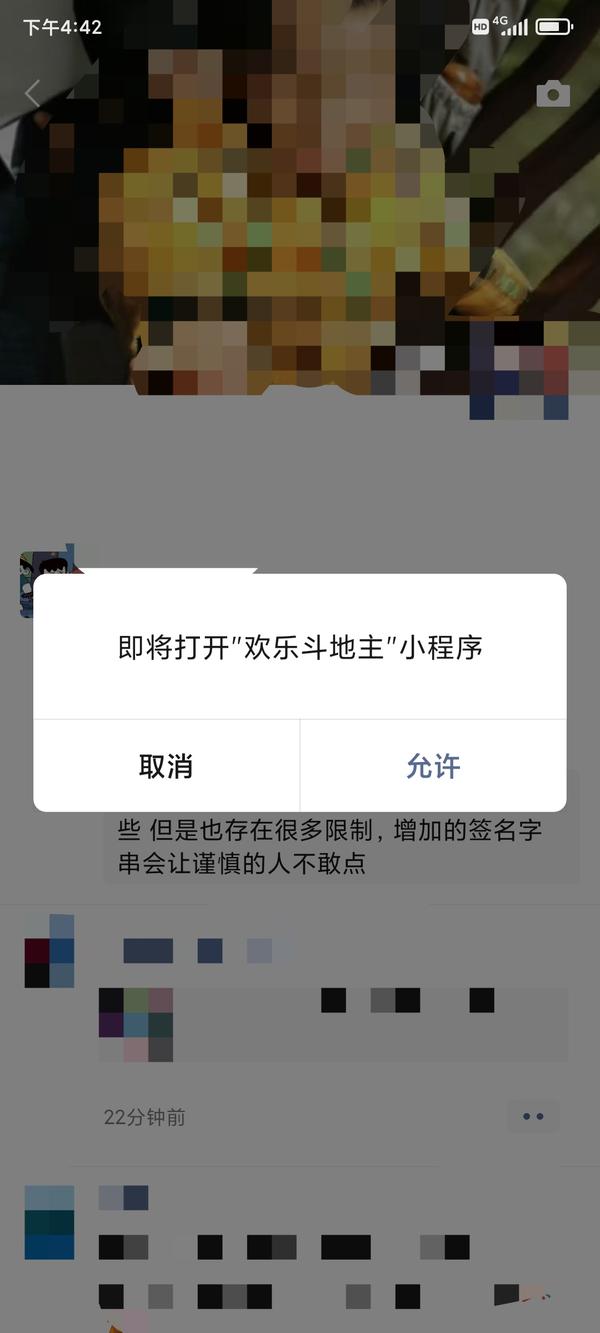
Task: Tap 取消 to cancel opening the mini program
Action: 166,766
